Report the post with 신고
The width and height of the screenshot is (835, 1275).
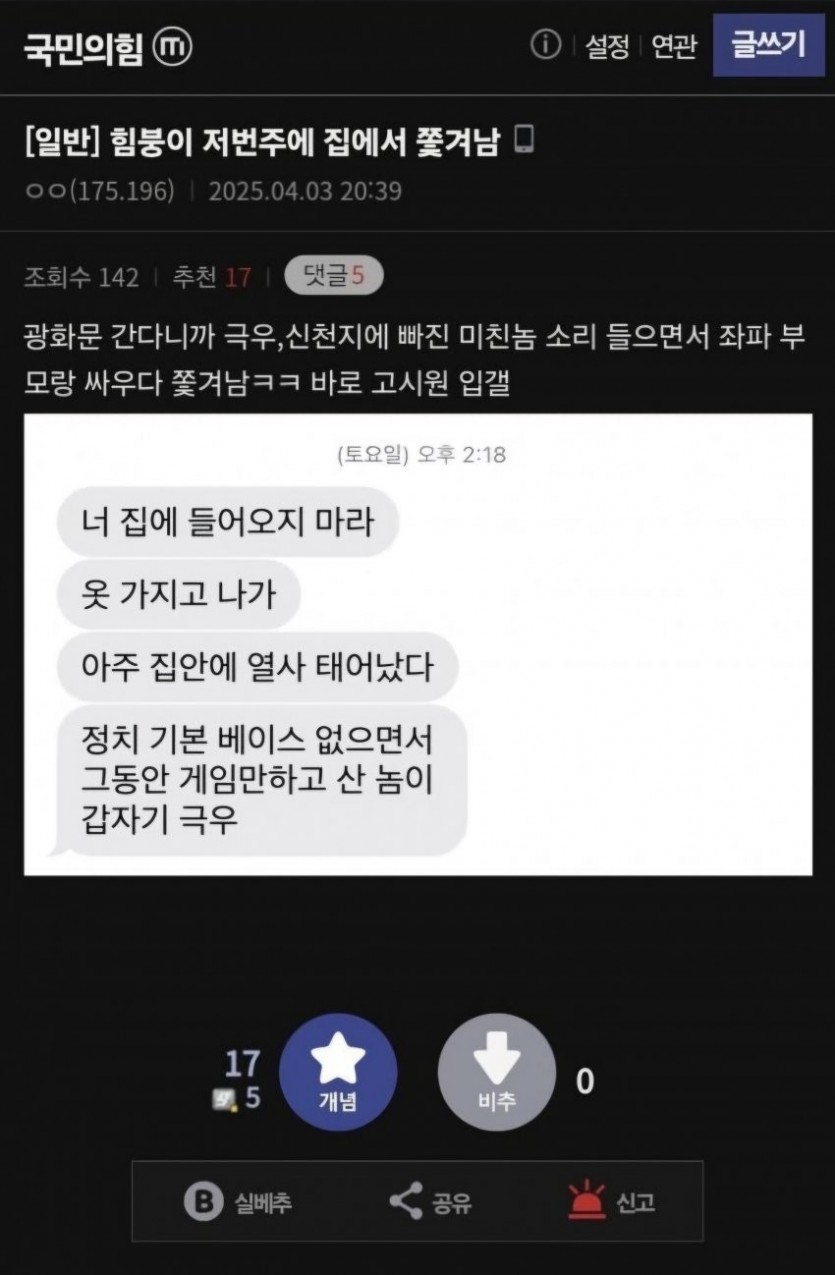click(x=611, y=1202)
